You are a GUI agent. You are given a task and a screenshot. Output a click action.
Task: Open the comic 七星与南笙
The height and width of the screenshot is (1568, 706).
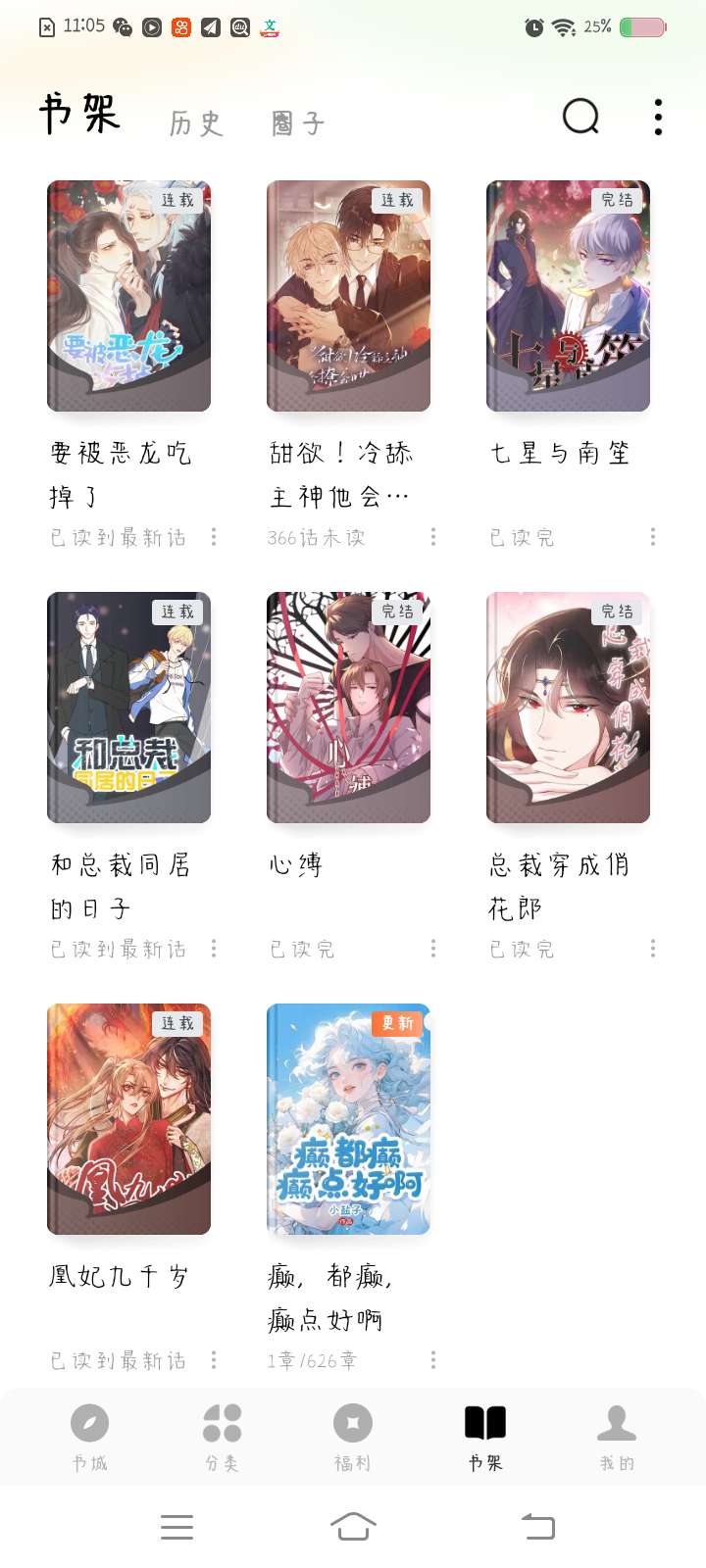pos(568,296)
